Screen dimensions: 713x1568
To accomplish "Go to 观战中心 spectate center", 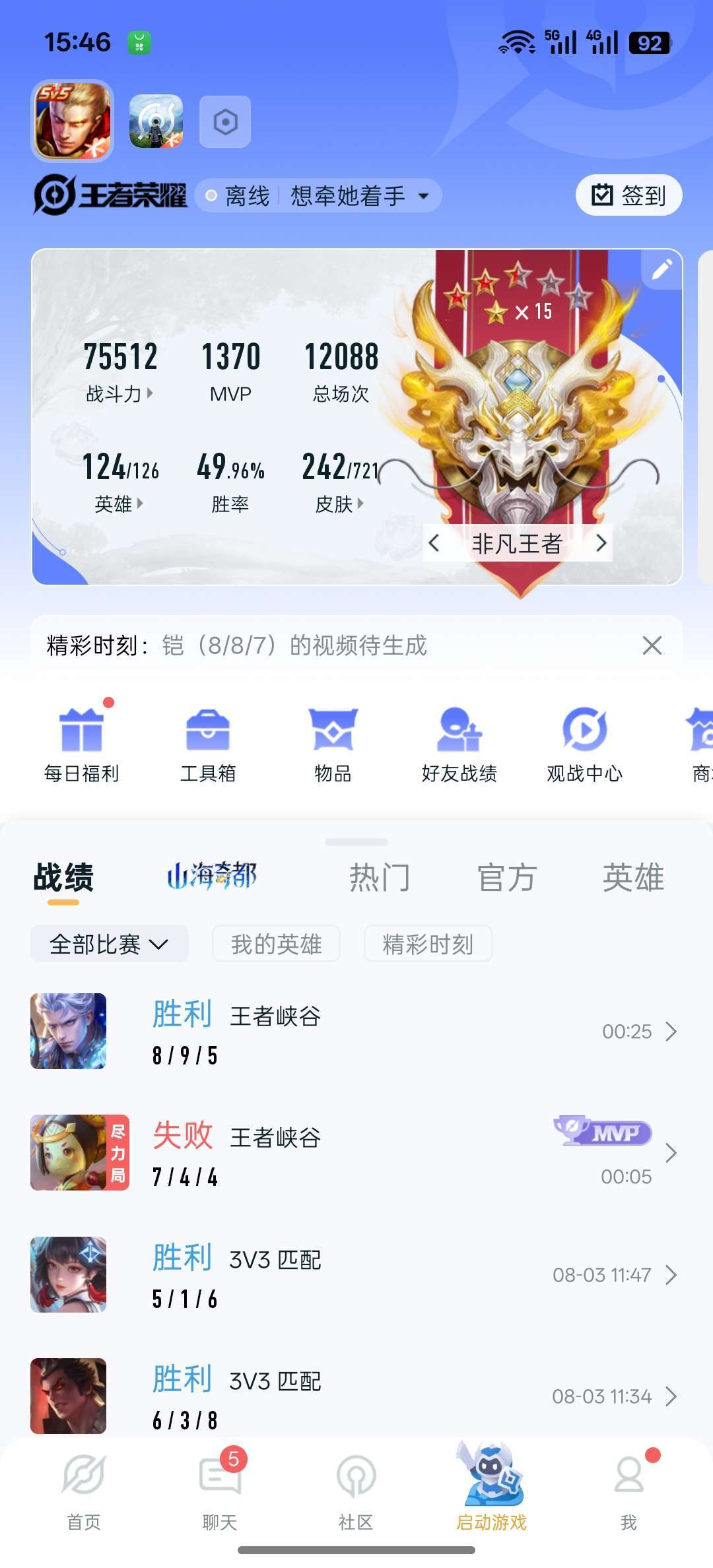I will coord(585,744).
